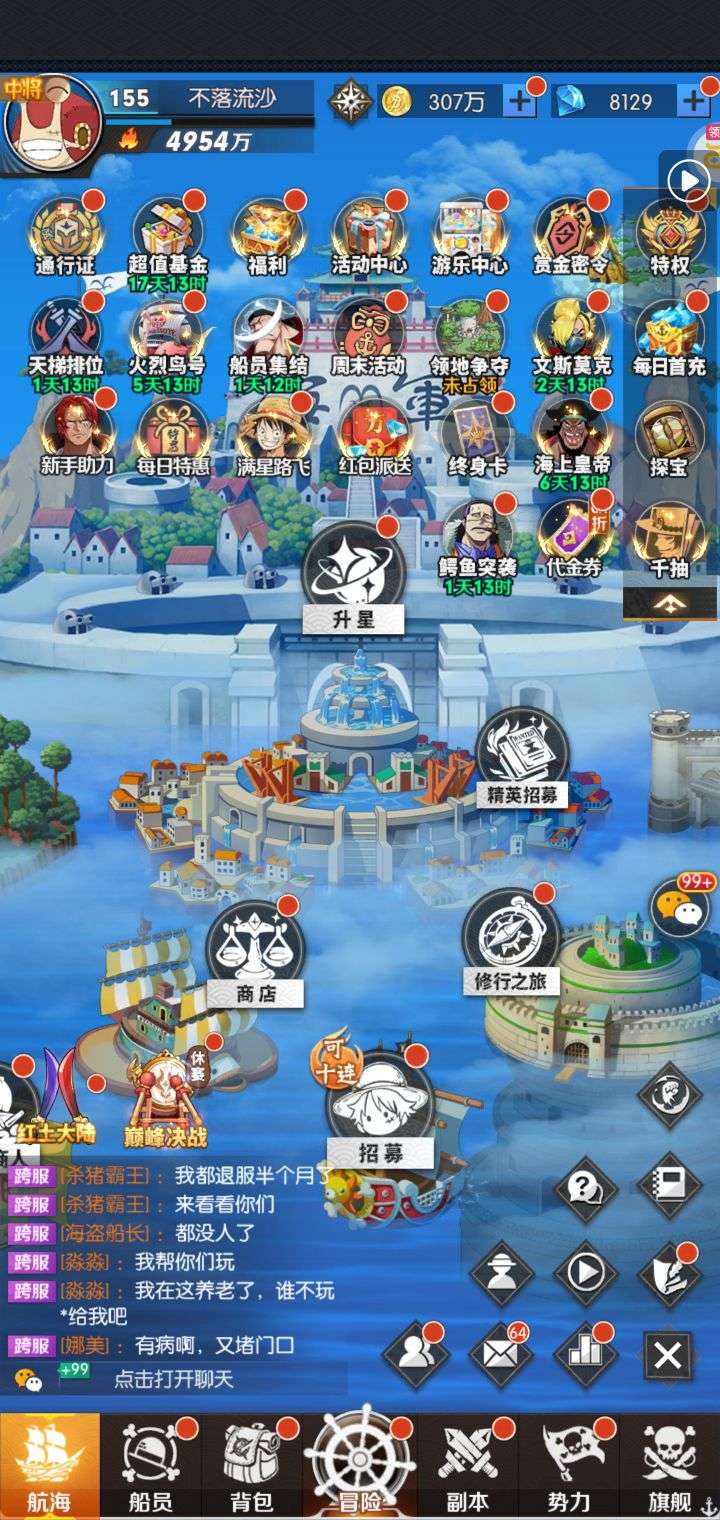
Task: Add diamonds with plus beside 8129
Action: [693, 100]
